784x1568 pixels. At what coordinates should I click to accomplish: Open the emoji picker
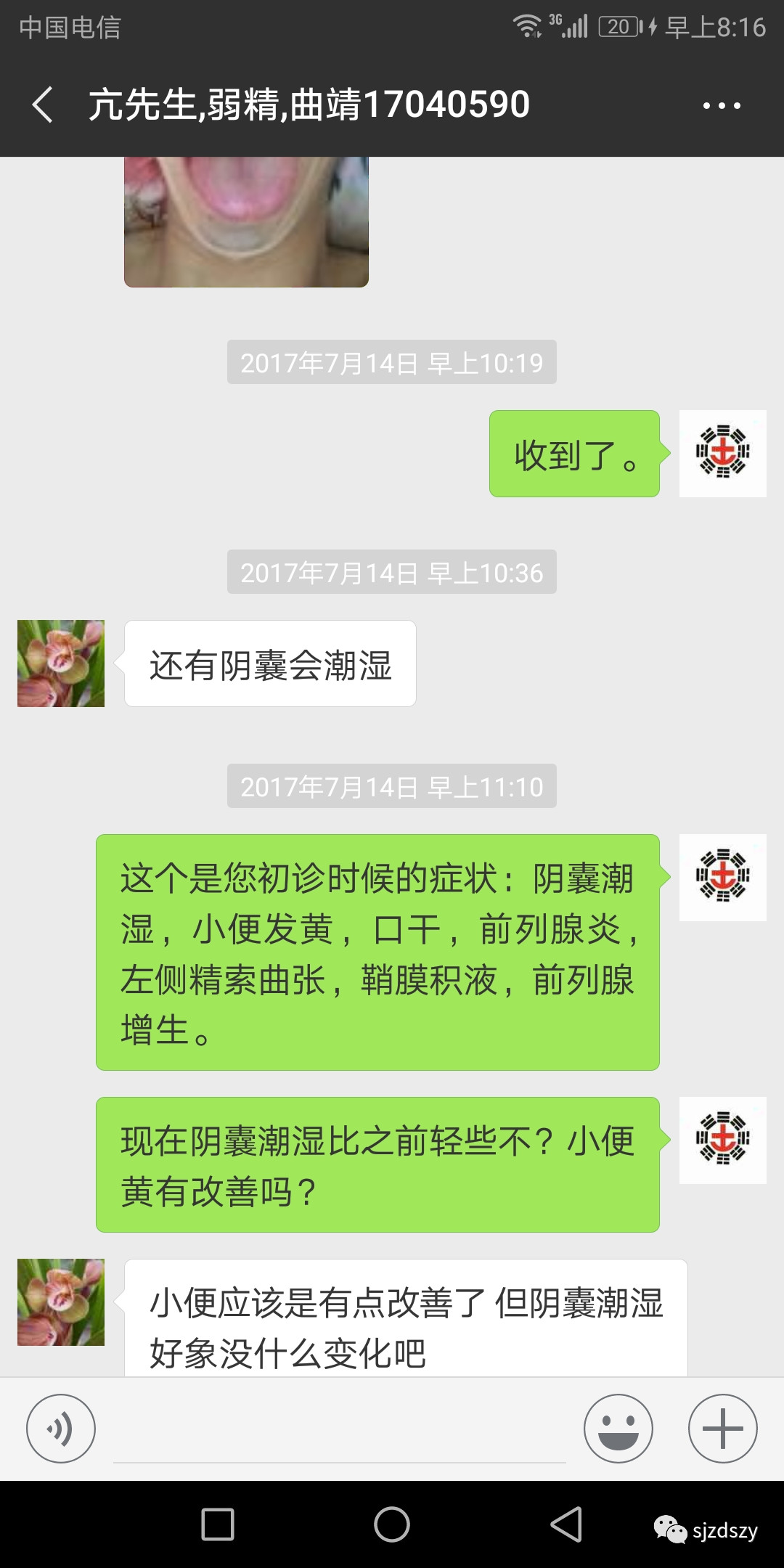pos(618,1429)
